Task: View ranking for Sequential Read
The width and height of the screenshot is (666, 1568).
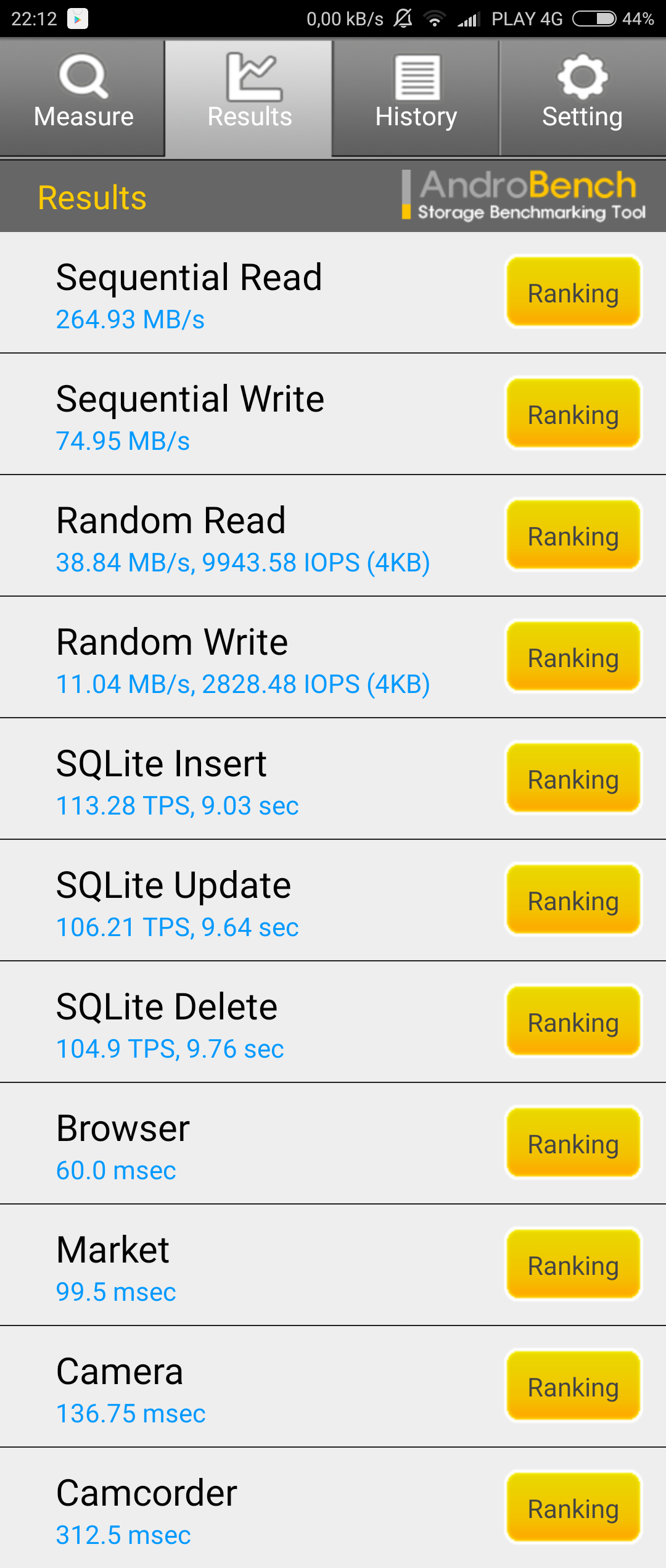Action: 573,292
